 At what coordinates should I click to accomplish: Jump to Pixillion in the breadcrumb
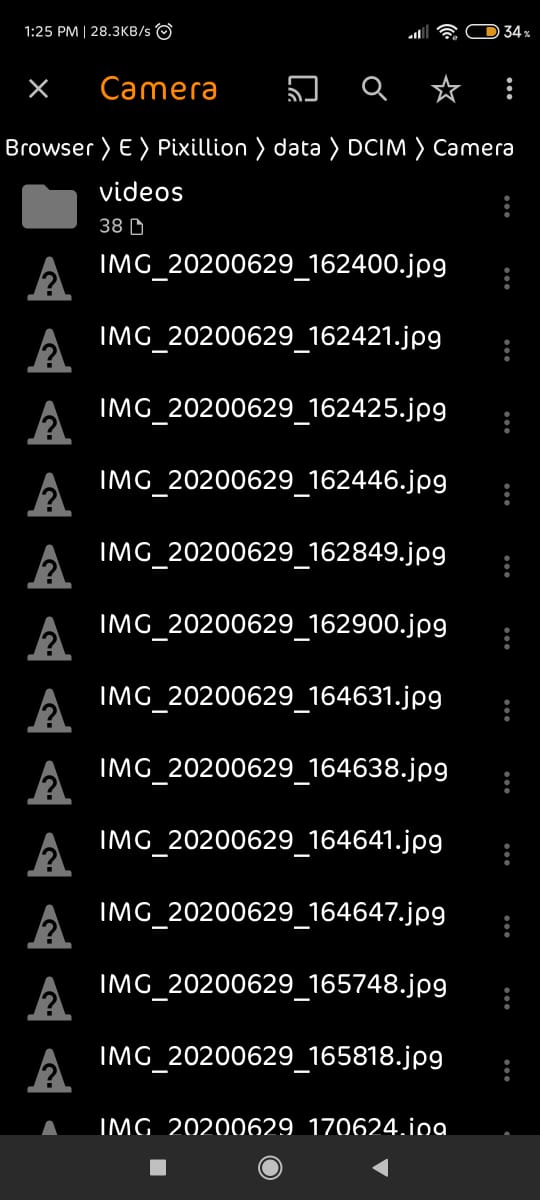[x=202, y=148]
